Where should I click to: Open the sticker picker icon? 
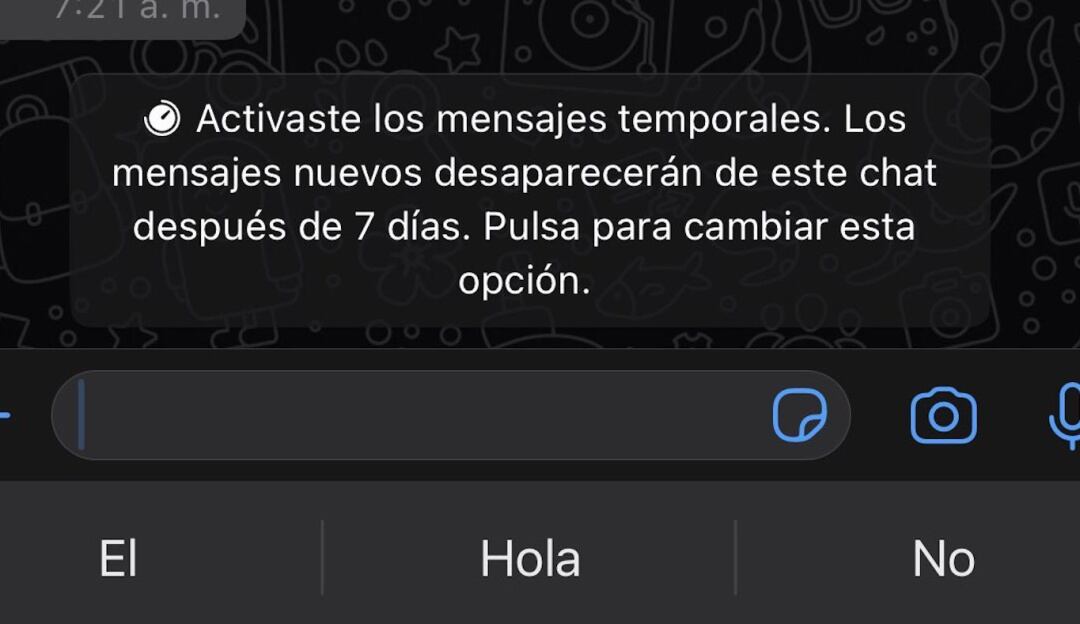799,415
